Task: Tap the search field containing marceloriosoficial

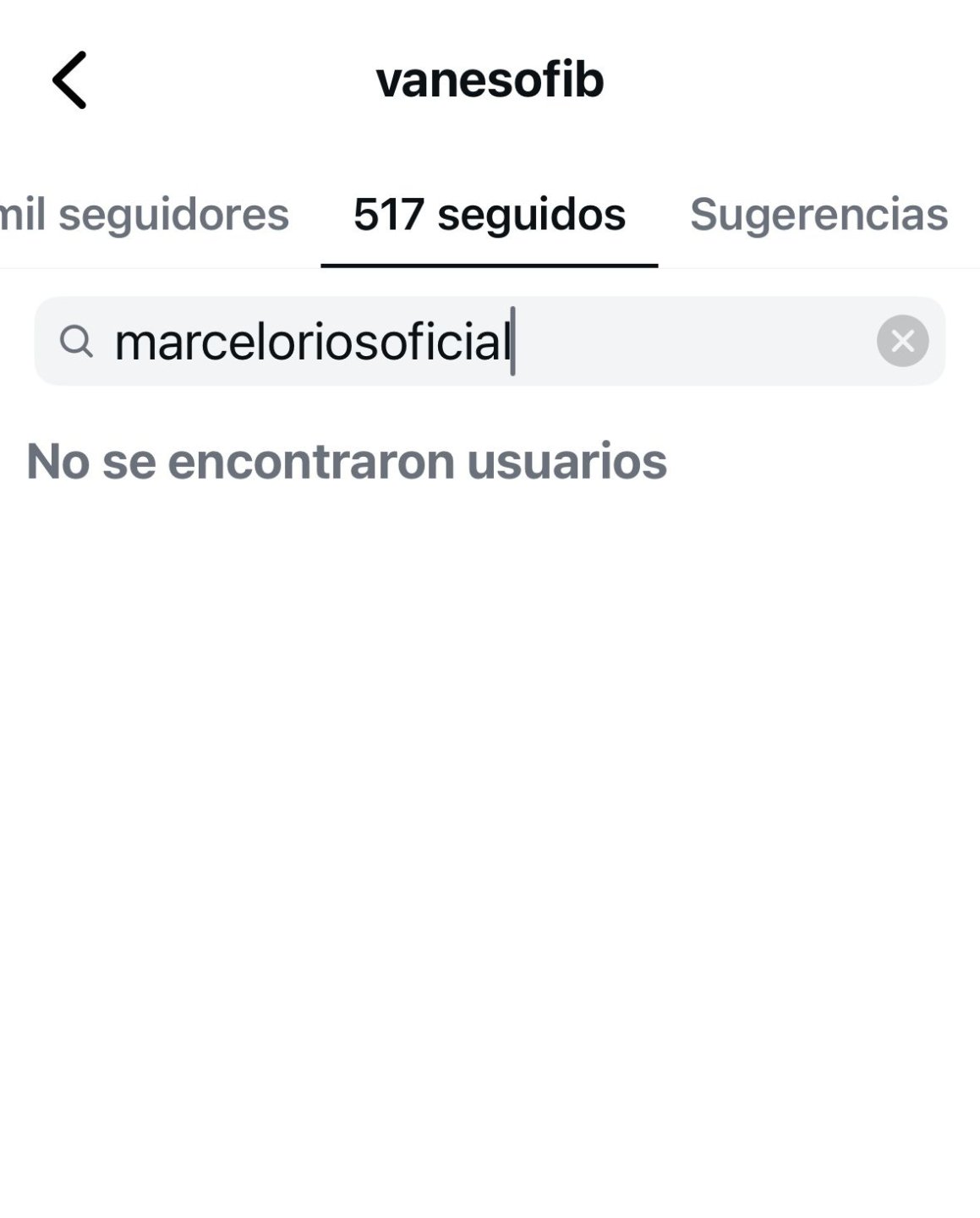Action: coord(474,342)
